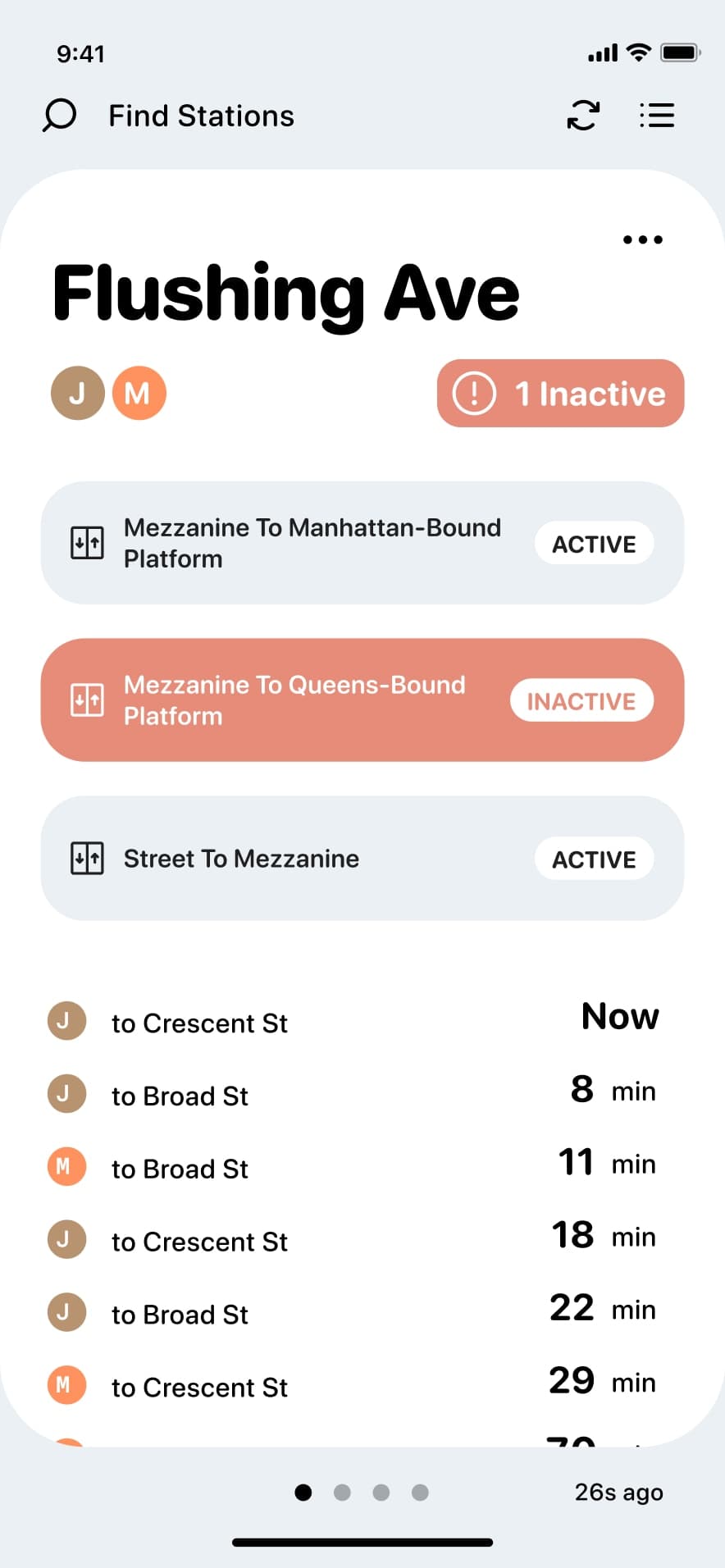725x1568 pixels.
Task: Select the J line badge under Flushing Ave
Action: (78, 394)
